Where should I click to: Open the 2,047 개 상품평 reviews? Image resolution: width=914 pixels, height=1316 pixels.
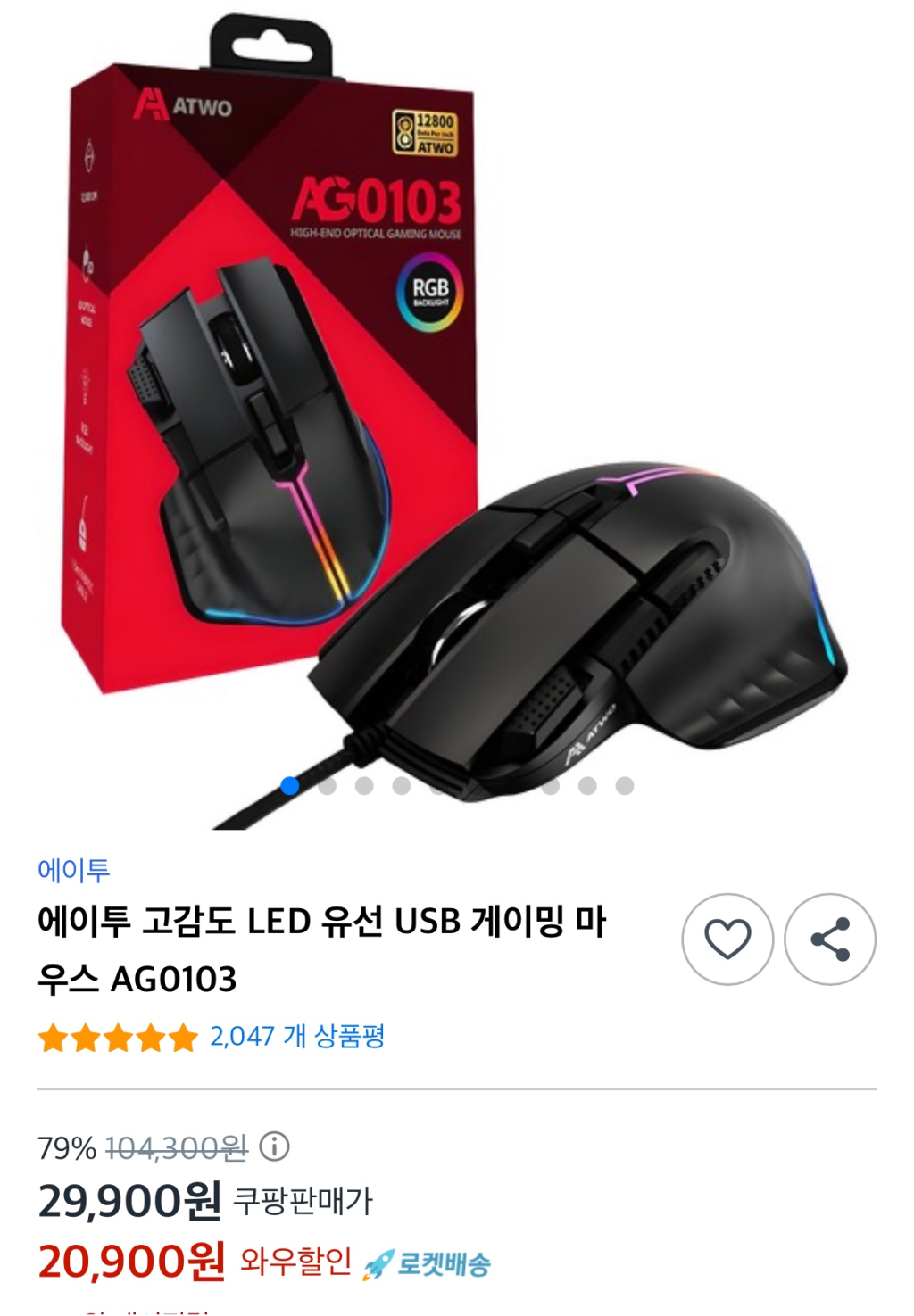pyautogui.click(x=296, y=1036)
